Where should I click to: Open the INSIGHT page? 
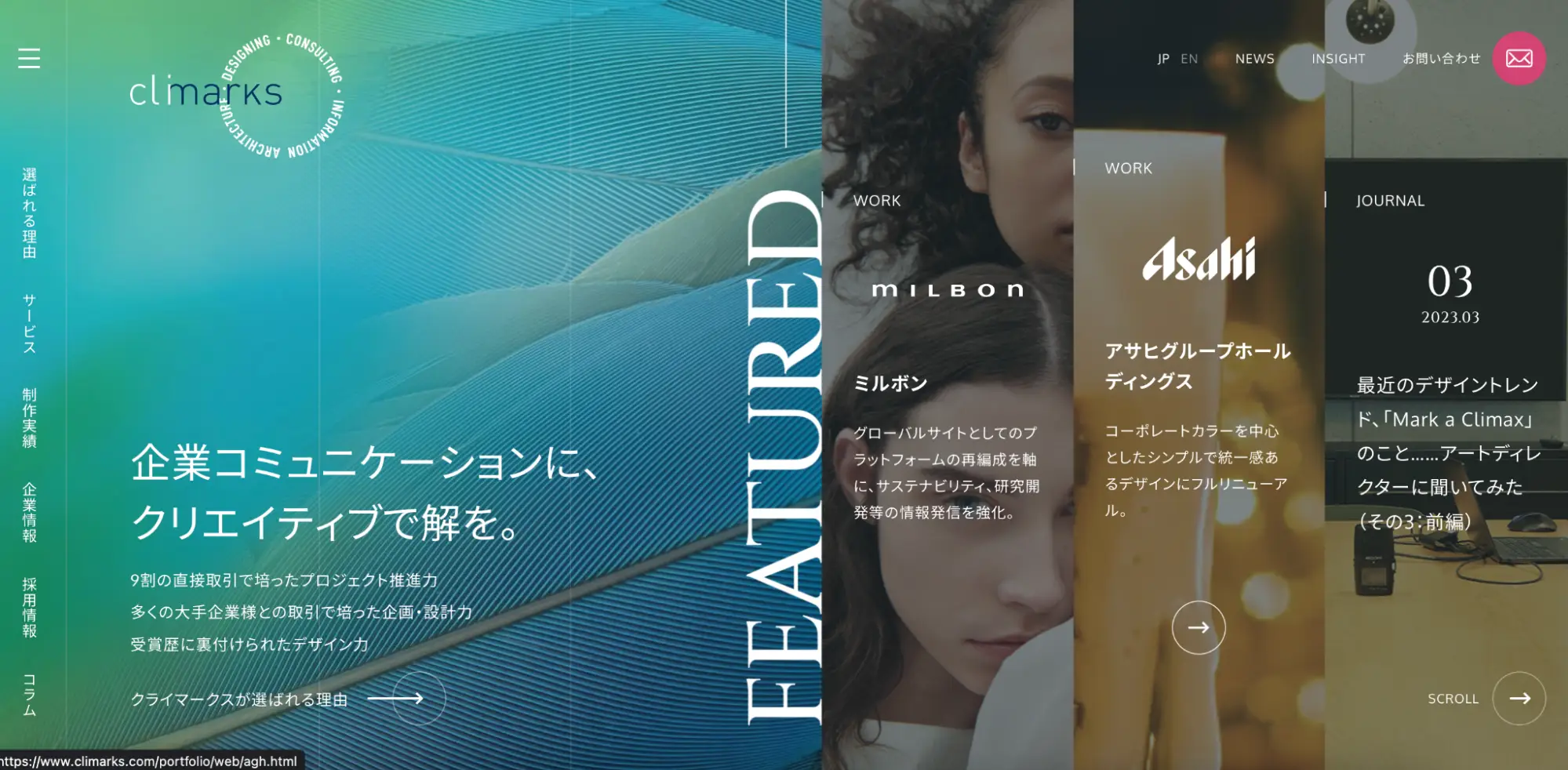pyautogui.click(x=1338, y=59)
